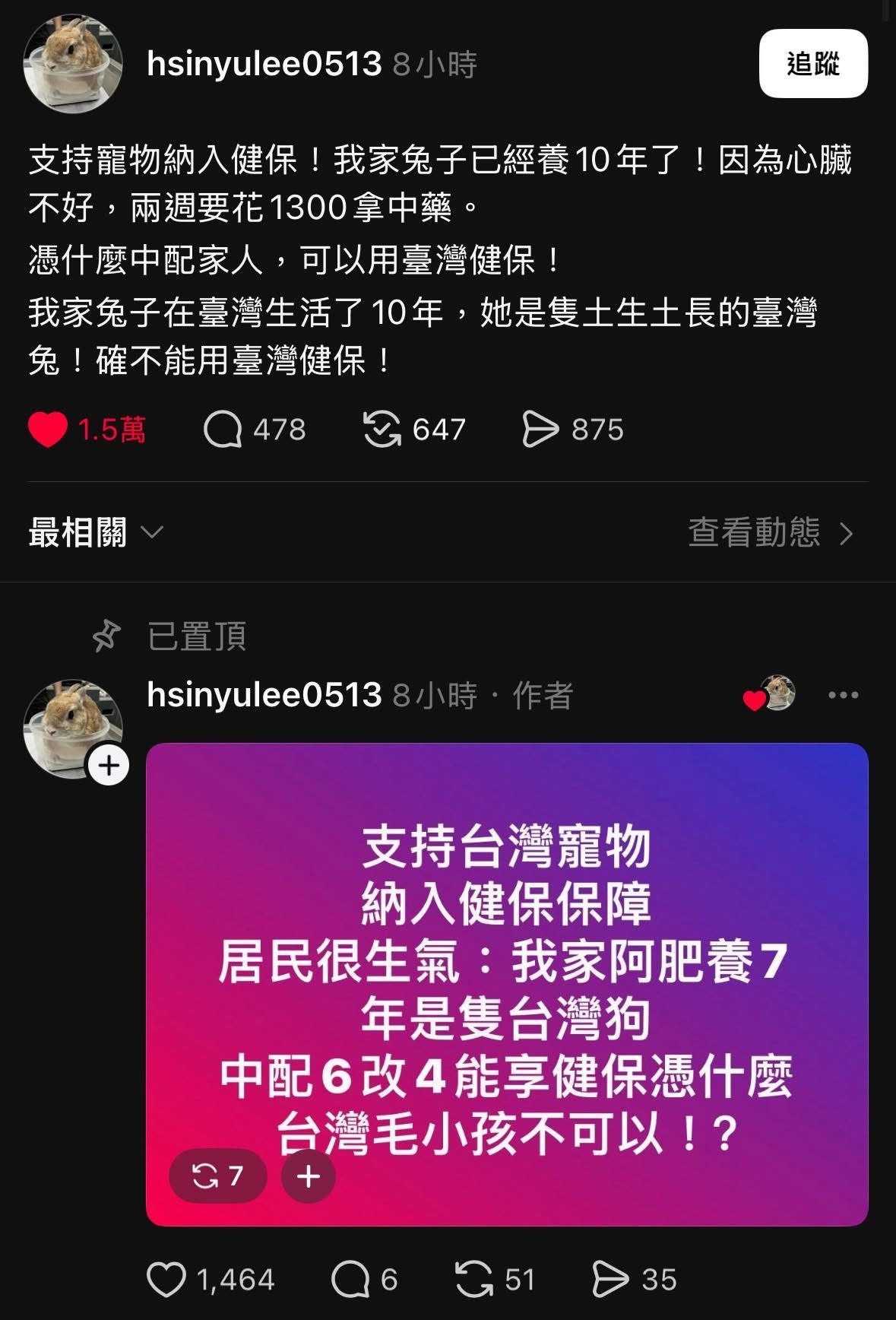Open the hsinyulee0513 username link on the pinned reply
Image resolution: width=896 pixels, height=1320 pixels.
click(264, 695)
